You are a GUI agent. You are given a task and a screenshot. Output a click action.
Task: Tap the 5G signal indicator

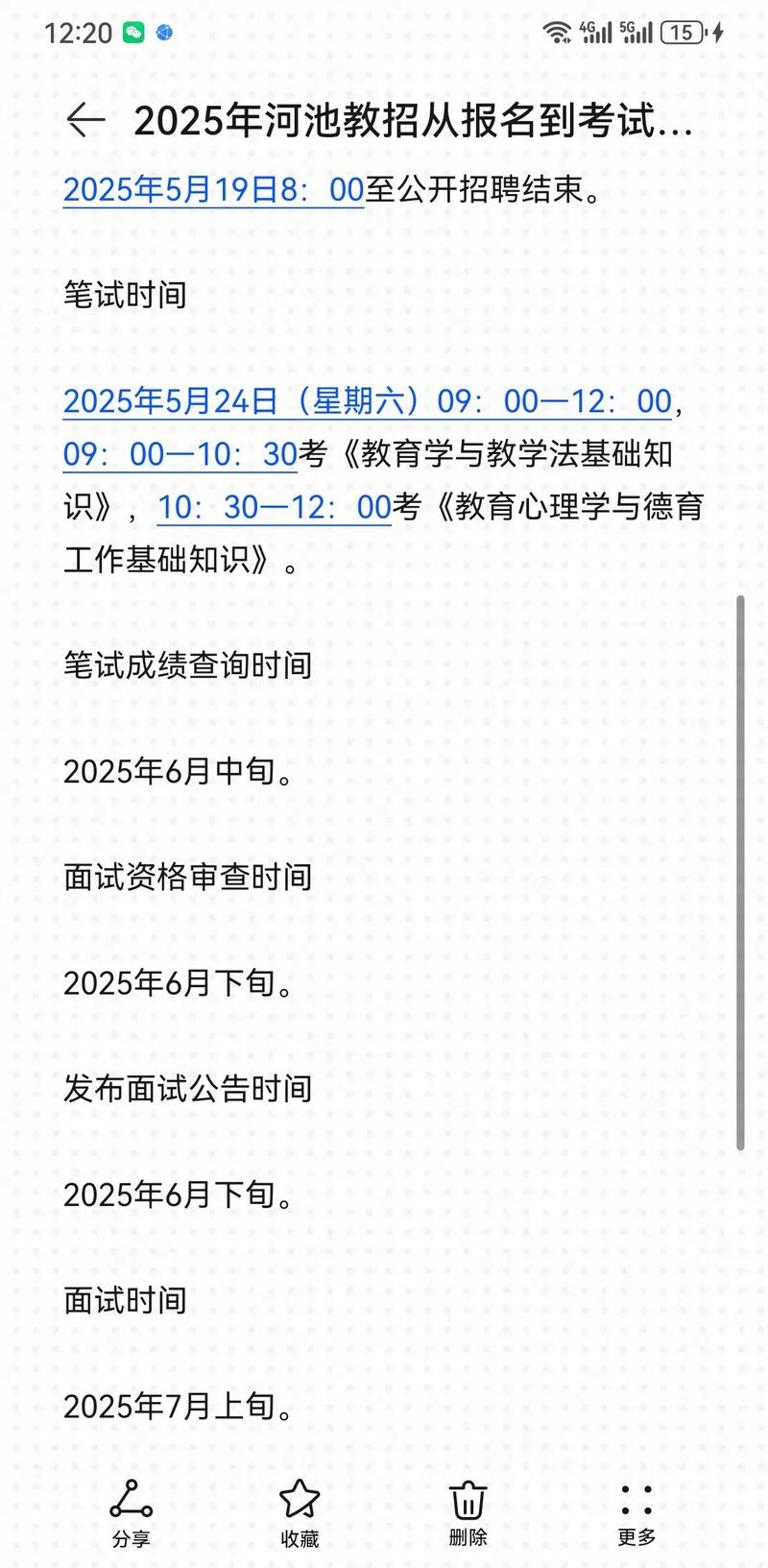pyautogui.click(x=639, y=31)
